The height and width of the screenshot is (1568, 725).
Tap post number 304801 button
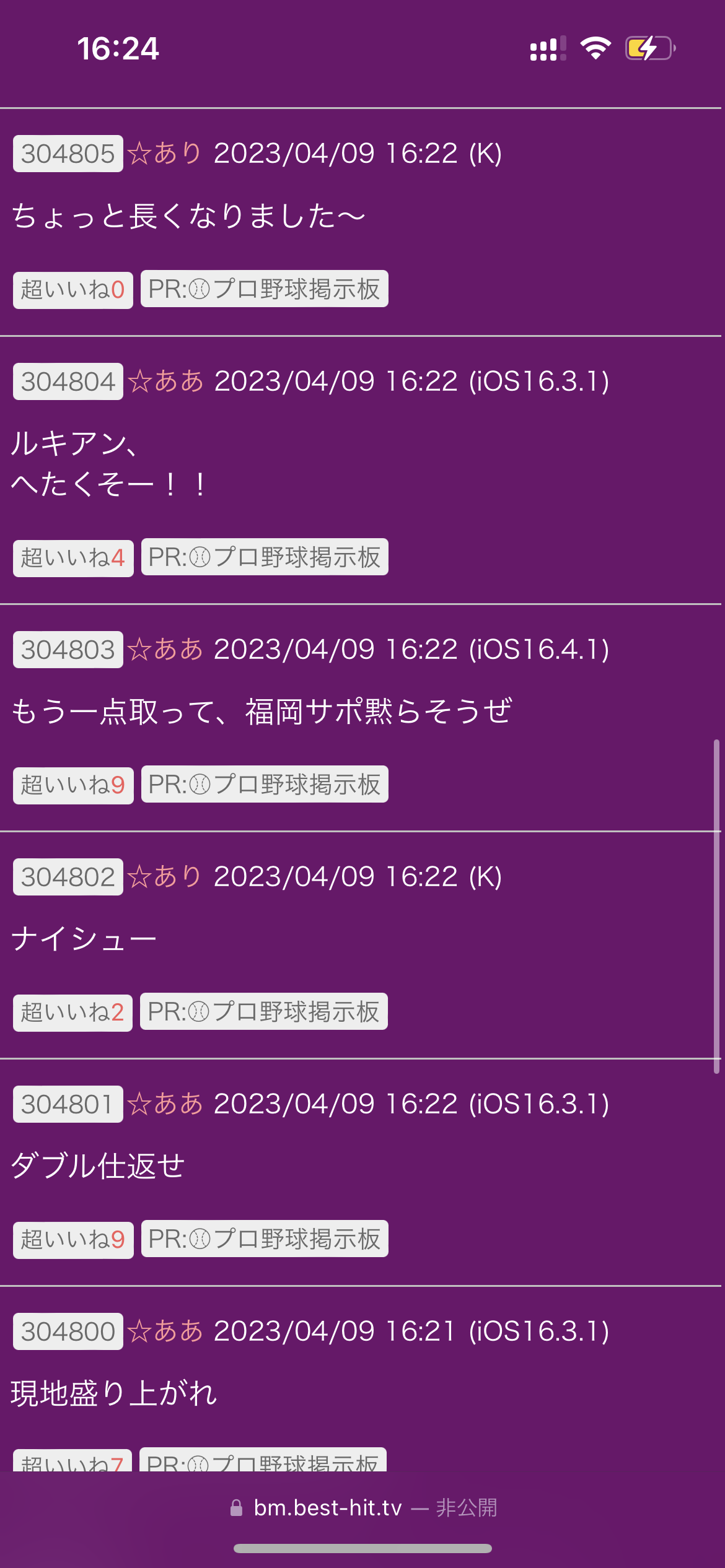(x=68, y=1104)
